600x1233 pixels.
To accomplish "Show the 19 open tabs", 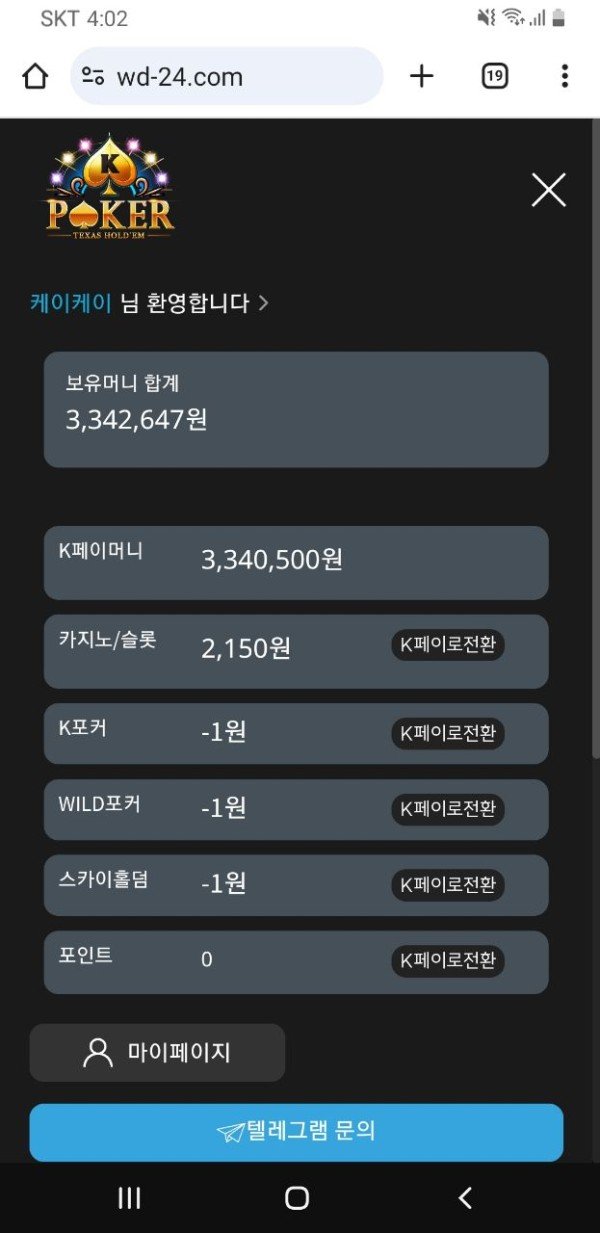I will click(x=494, y=76).
